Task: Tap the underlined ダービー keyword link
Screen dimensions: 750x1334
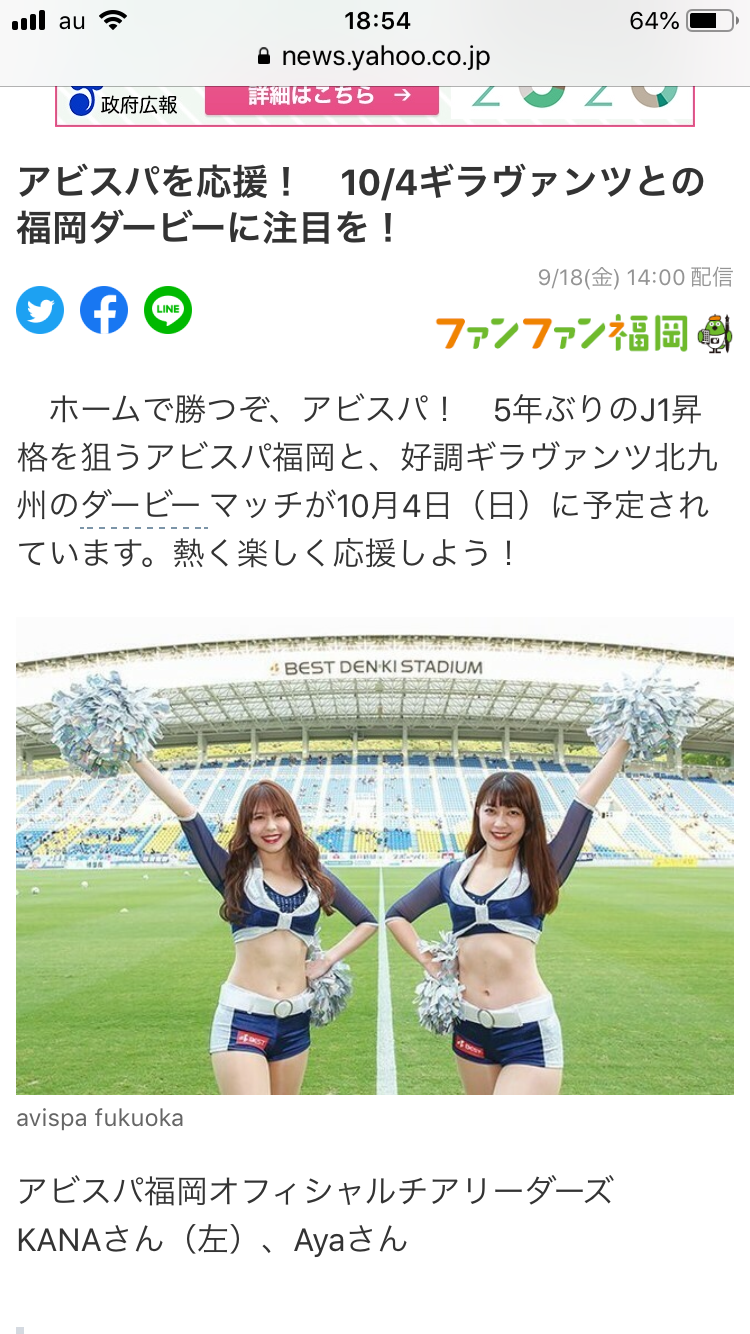Action: point(142,505)
